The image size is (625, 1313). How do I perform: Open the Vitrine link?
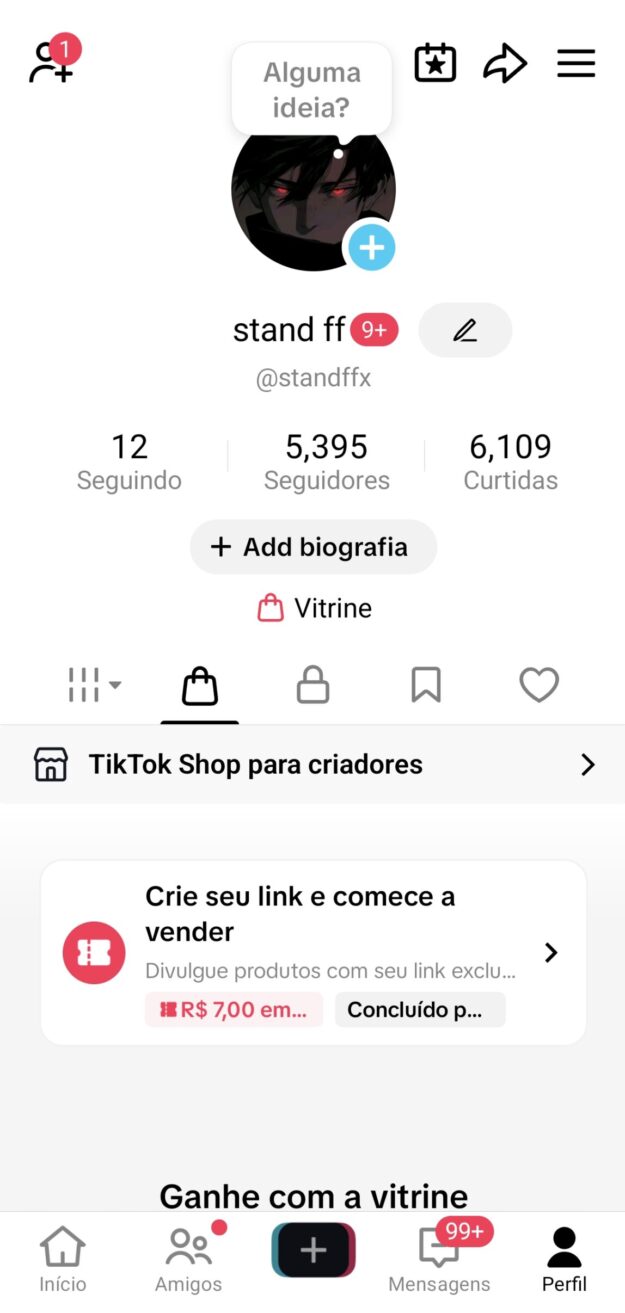coord(314,608)
